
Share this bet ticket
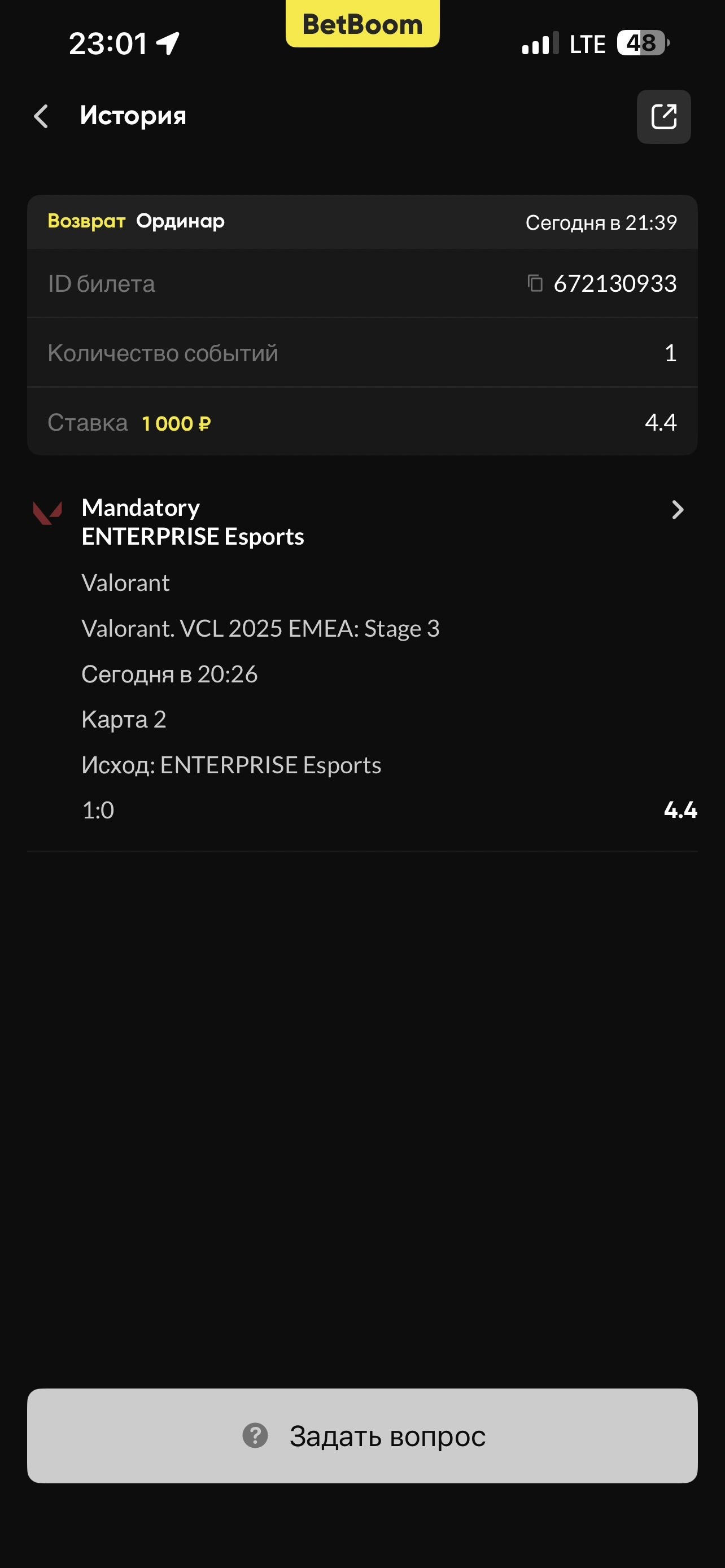pyautogui.click(x=663, y=117)
